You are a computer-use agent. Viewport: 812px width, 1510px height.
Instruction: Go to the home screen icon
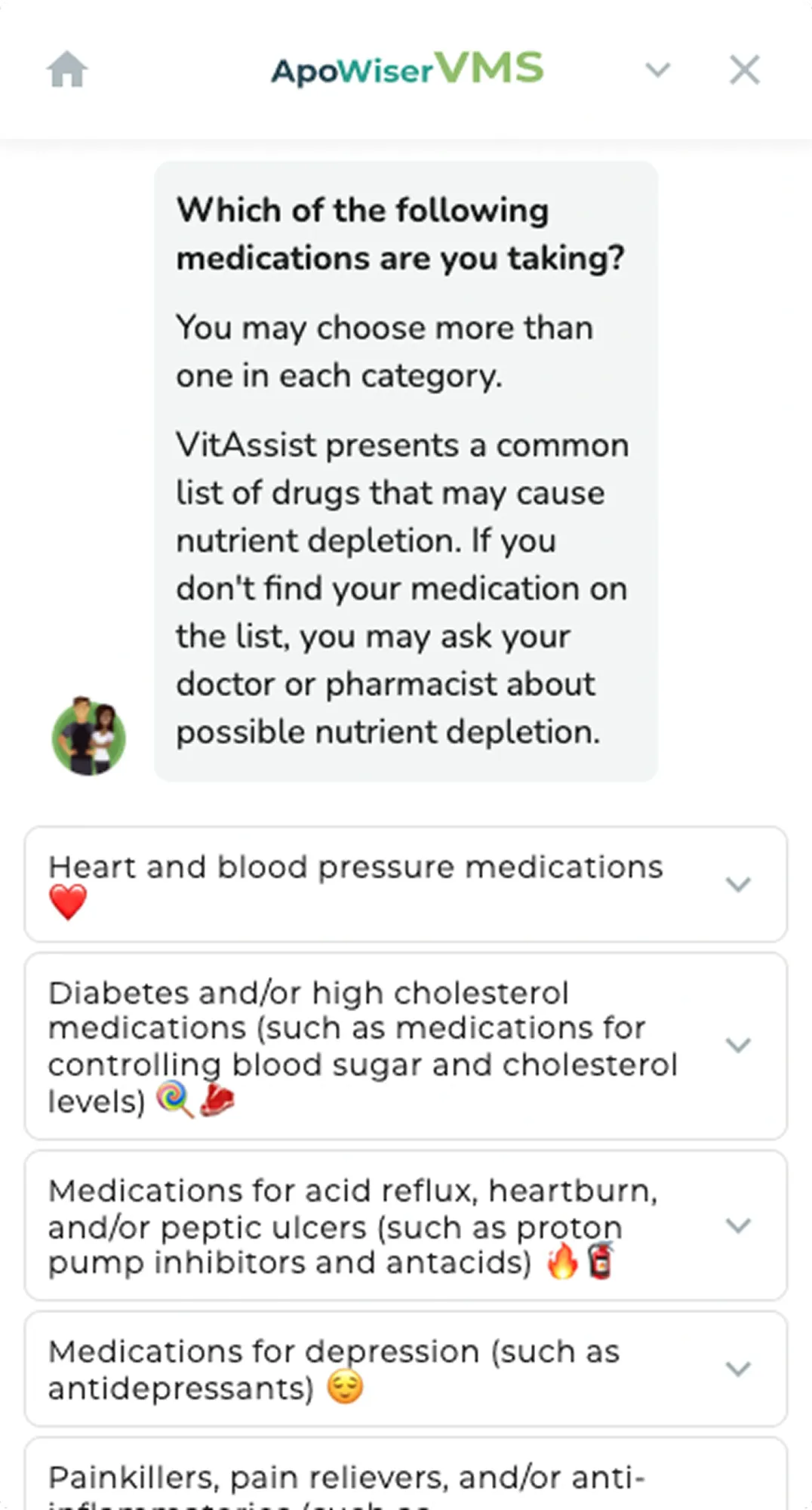pos(67,69)
